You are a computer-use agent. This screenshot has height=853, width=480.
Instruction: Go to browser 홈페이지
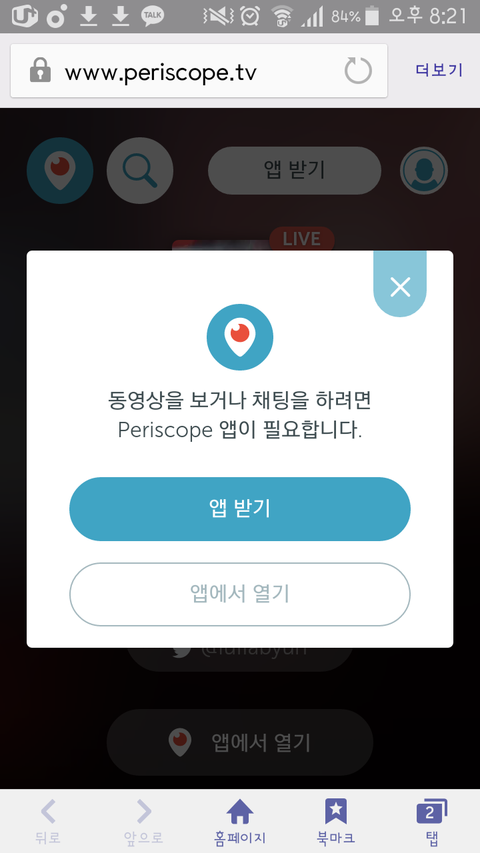[240, 821]
